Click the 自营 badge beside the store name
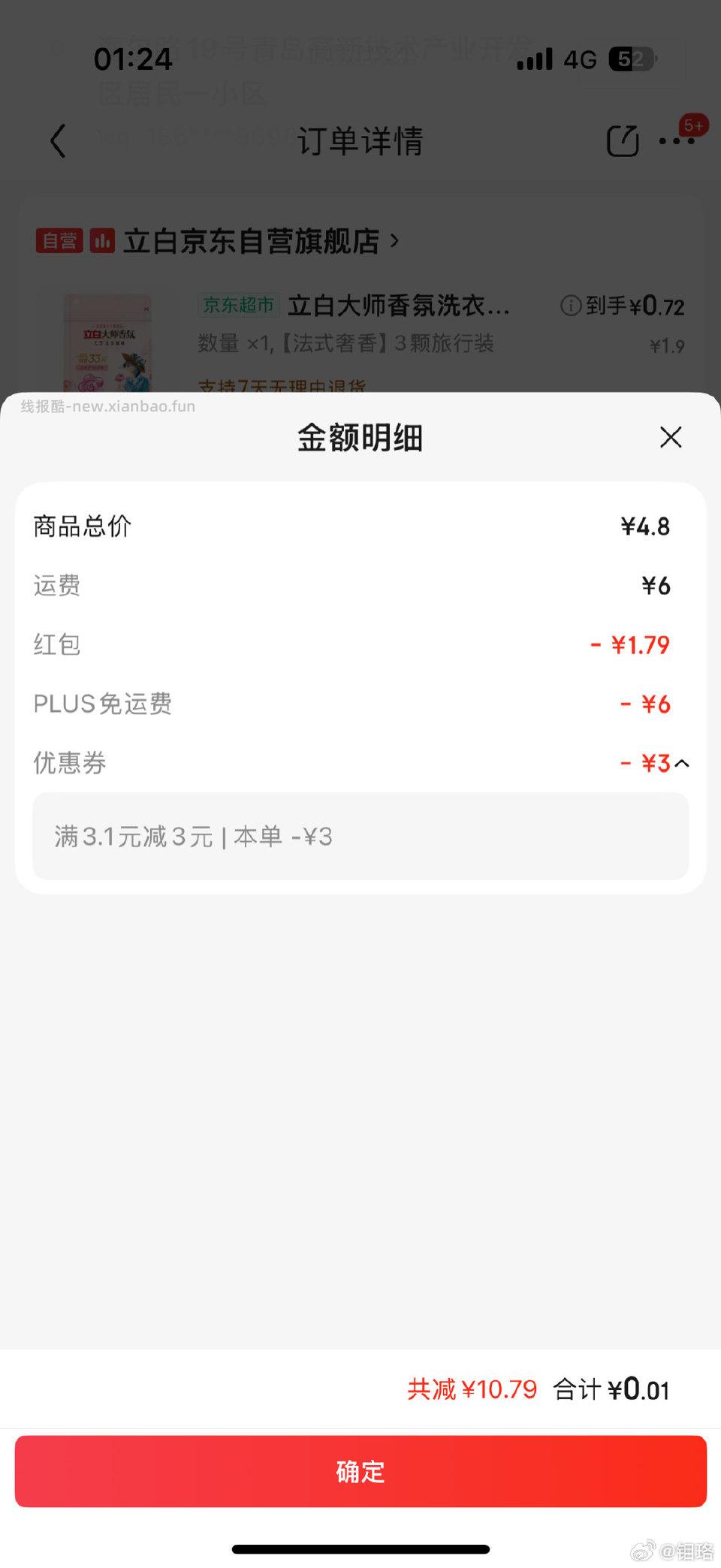The height and width of the screenshot is (1568, 721). (61, 241)
